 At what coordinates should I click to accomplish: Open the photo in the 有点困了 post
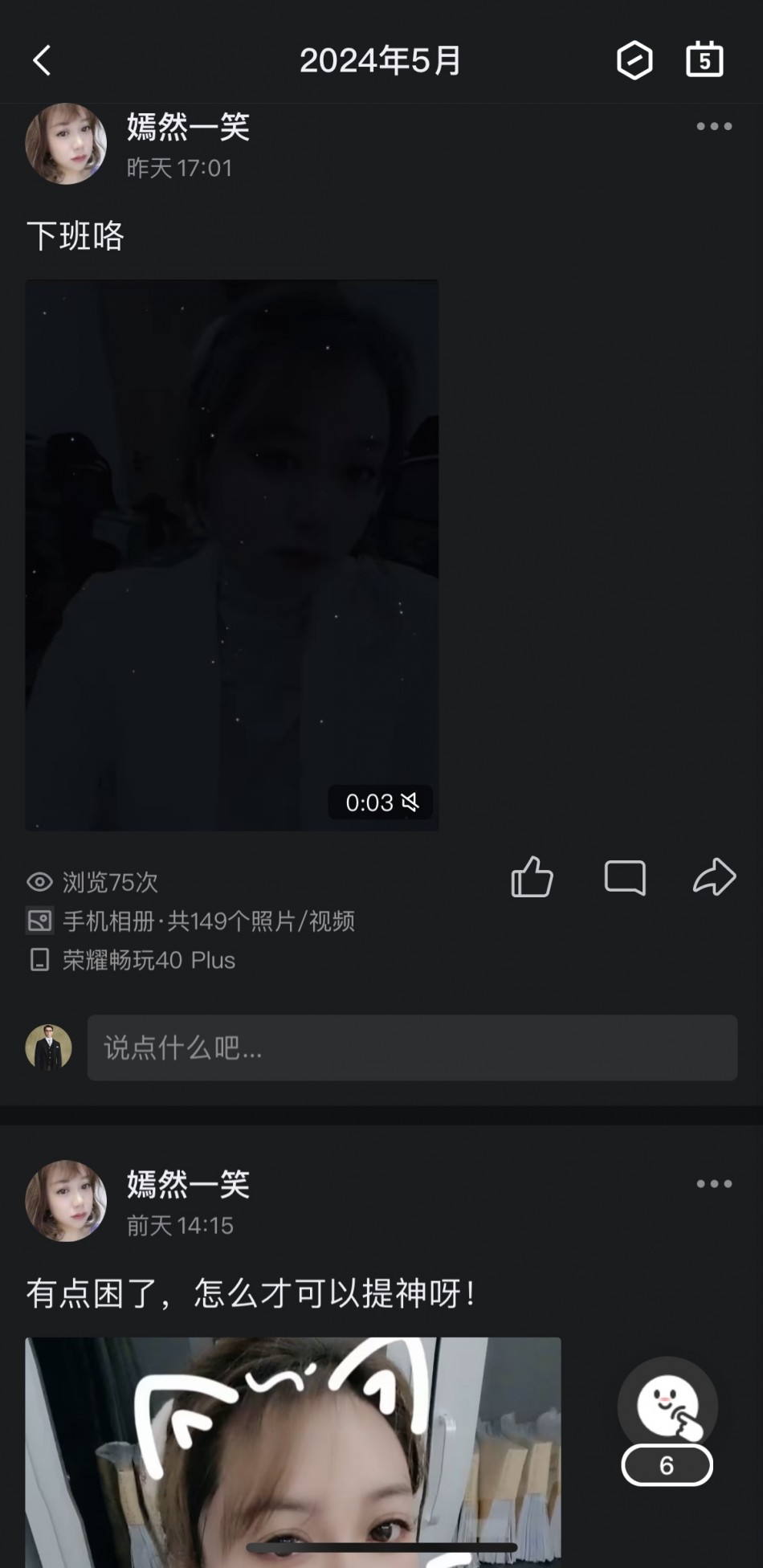pyautogui.click(x=293, y=1446)
